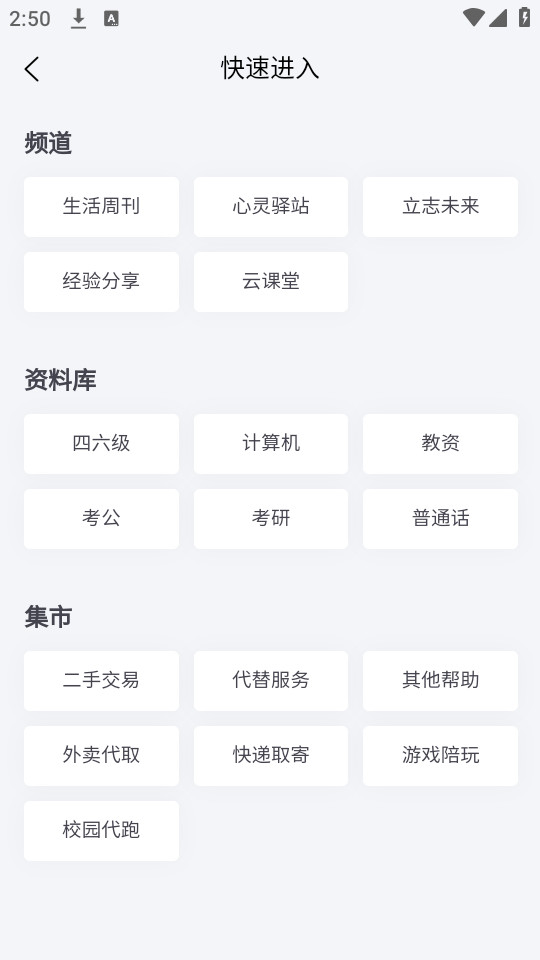Choose the 计算机 resource library
The height and width of the screenshot is (960, 540).
point(271,444)
